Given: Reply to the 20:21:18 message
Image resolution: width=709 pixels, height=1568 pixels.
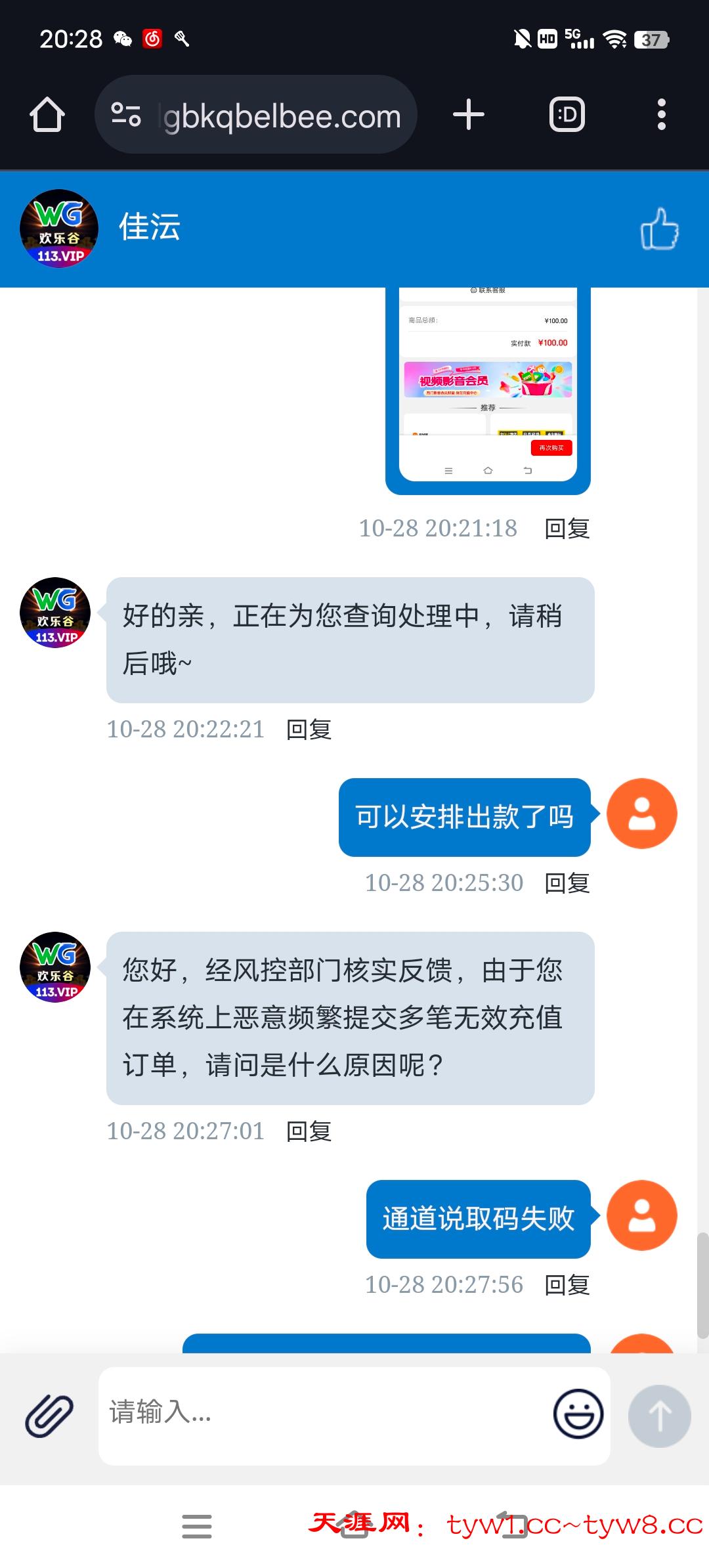Looking at the screenshot, I should 567,529.
